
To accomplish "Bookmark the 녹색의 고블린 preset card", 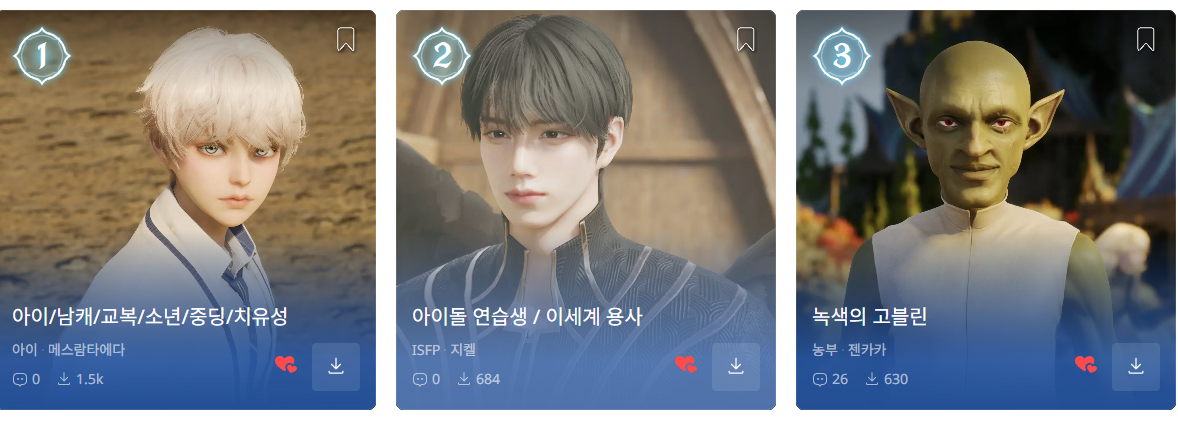I will [x=1146, y=39].
